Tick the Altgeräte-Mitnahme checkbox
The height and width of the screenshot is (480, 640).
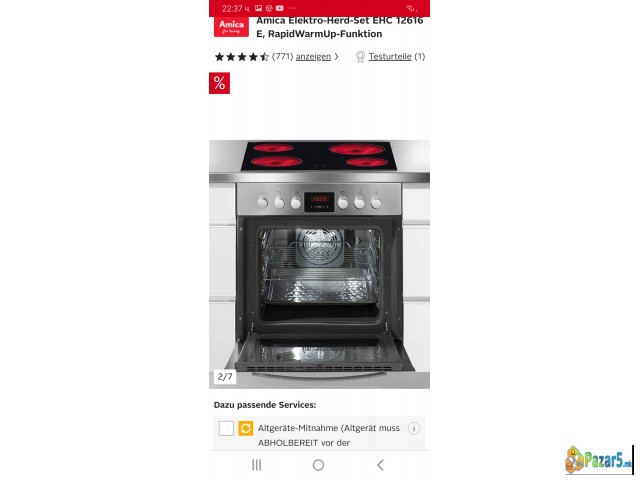(x=226, y=428)
